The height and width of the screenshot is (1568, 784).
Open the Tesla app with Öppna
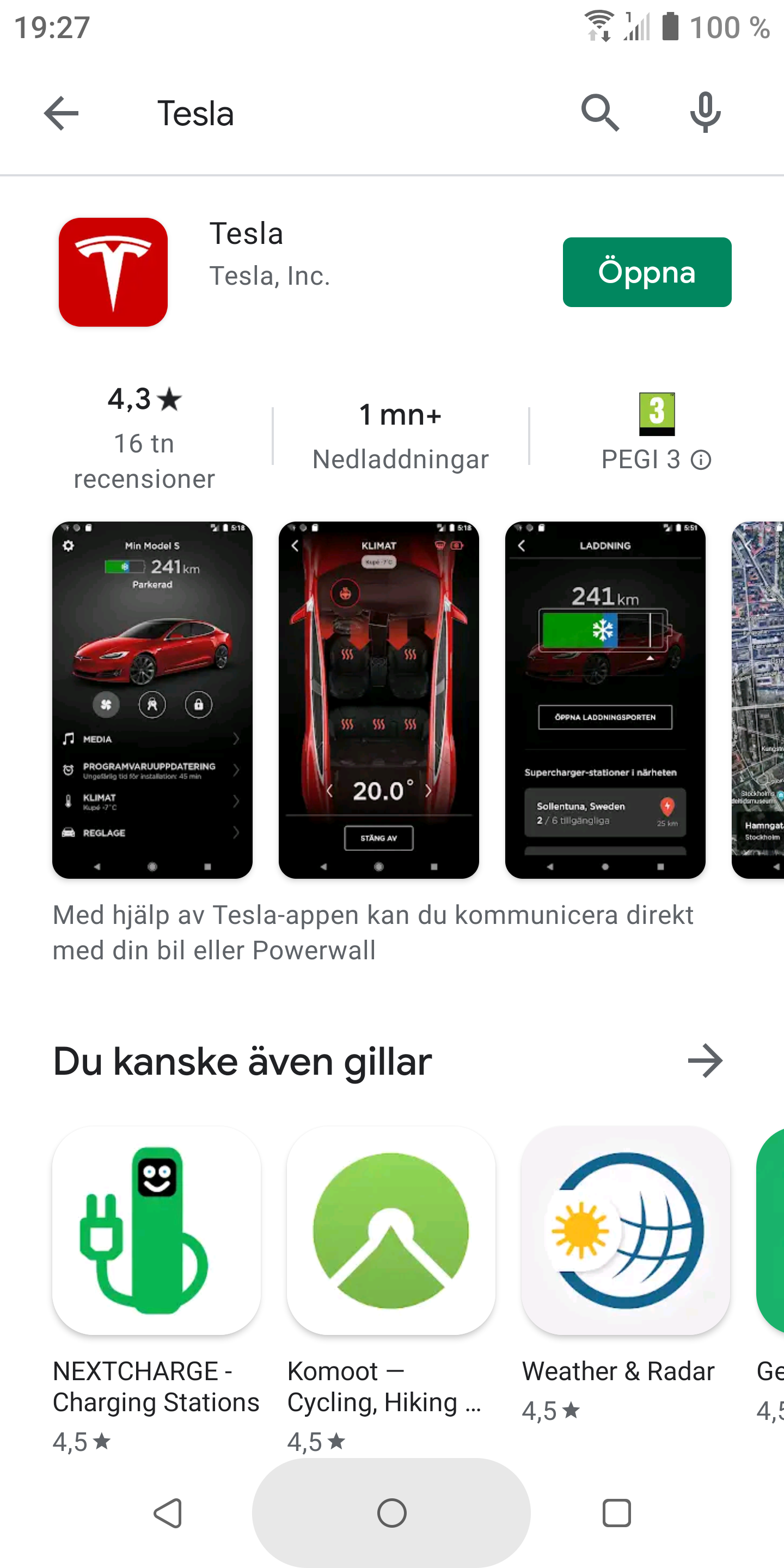coord(646,272)
